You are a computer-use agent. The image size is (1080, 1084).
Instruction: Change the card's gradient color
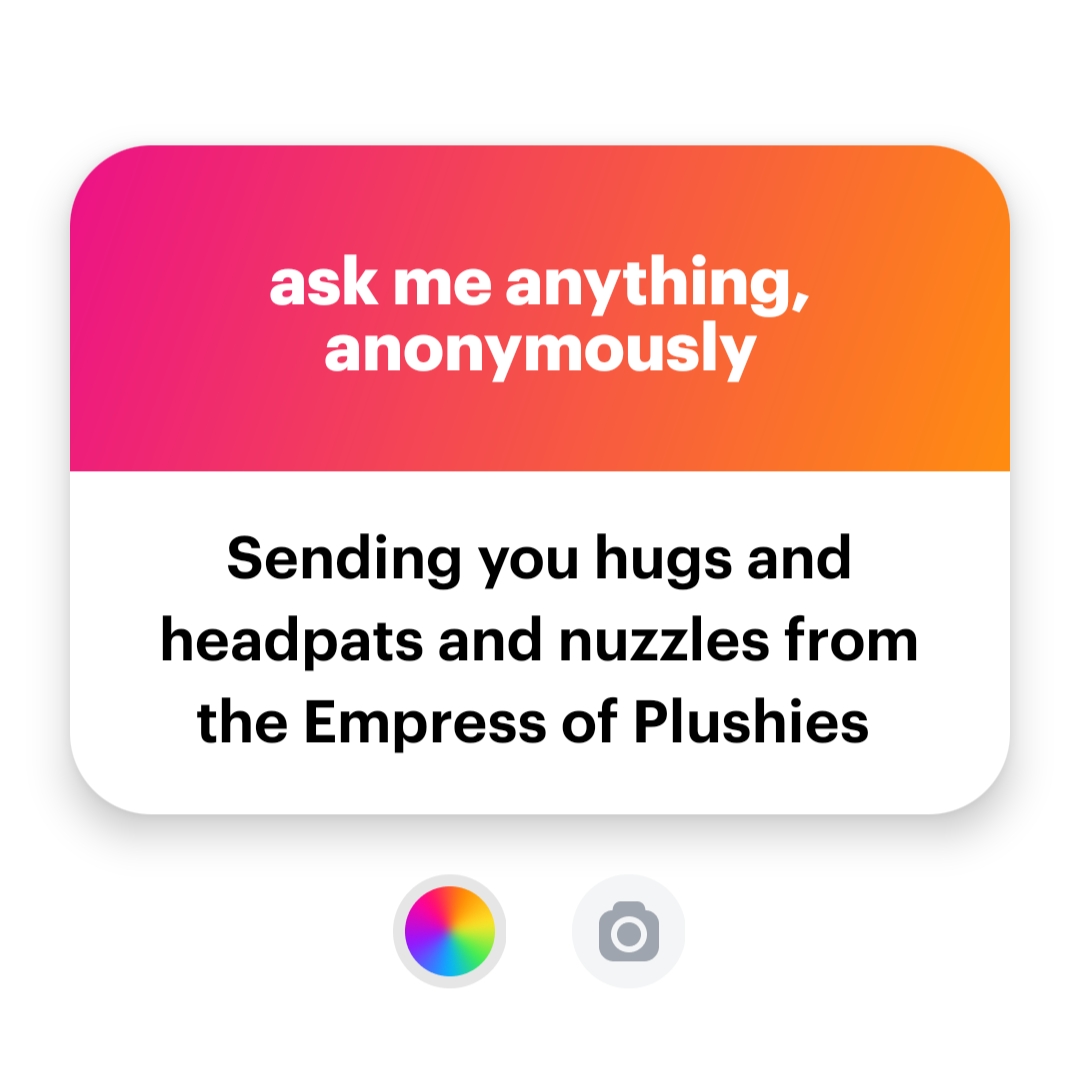(450, 931)
